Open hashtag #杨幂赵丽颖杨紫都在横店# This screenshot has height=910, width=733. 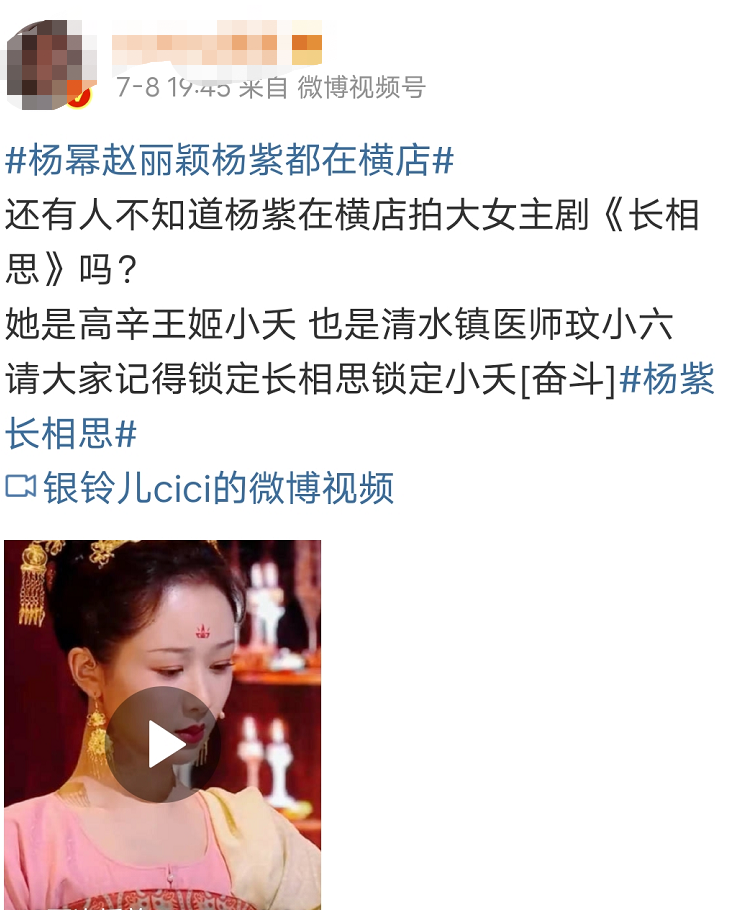(x=229, y=160)
